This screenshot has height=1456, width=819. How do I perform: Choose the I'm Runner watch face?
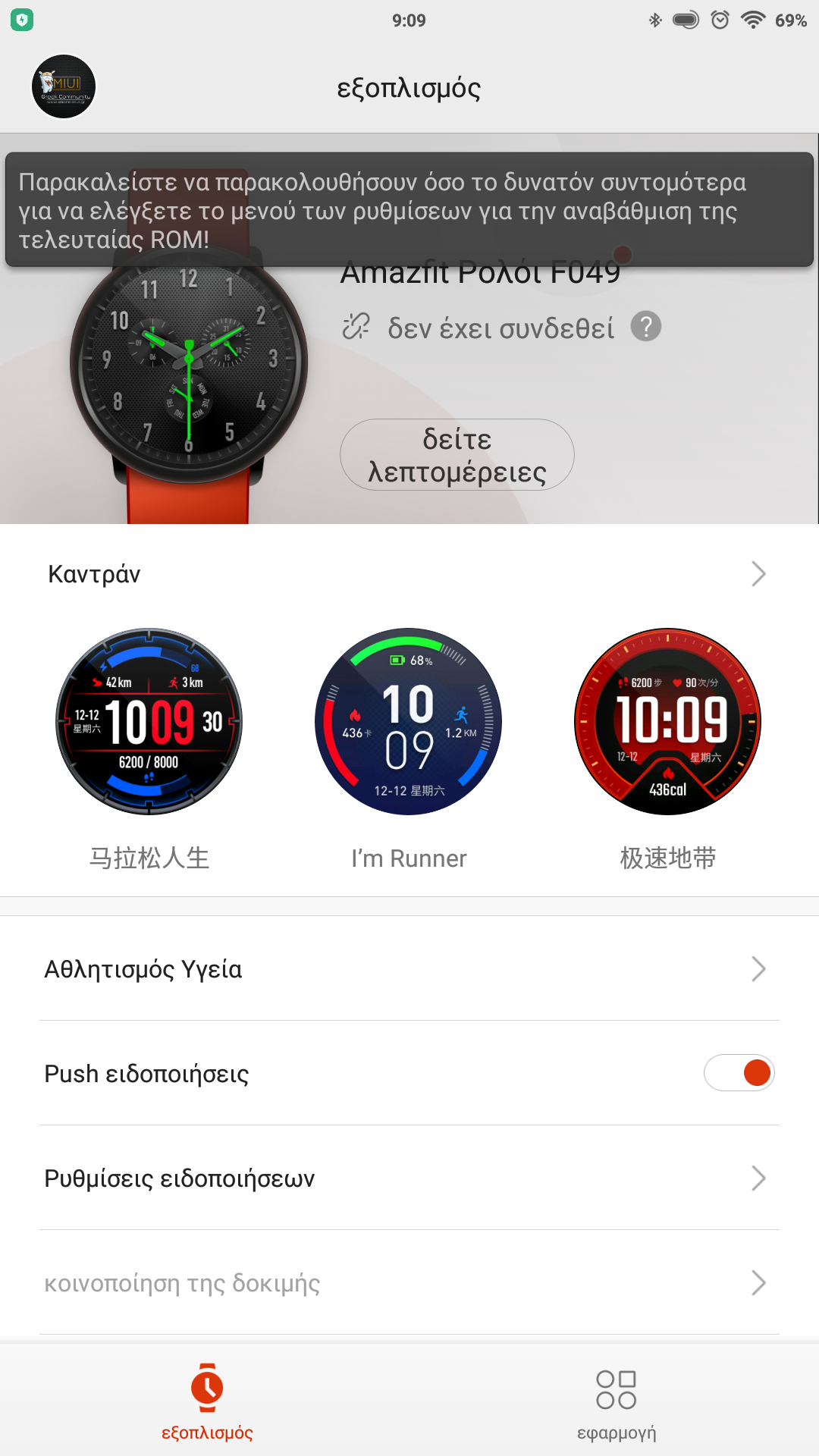409,722
